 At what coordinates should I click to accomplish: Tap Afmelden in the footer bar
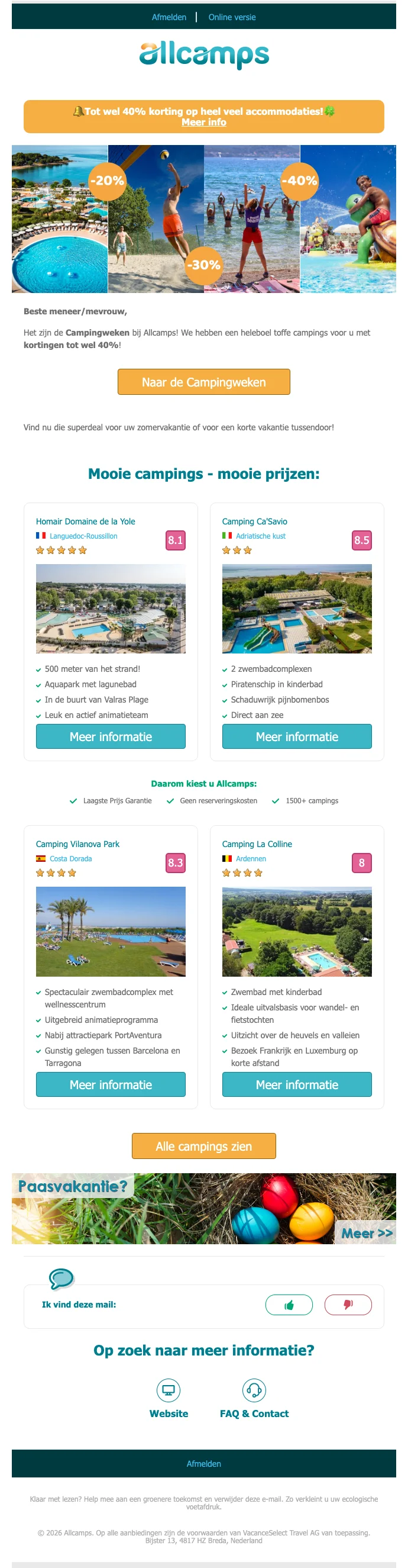click(x=203, y=1464)
